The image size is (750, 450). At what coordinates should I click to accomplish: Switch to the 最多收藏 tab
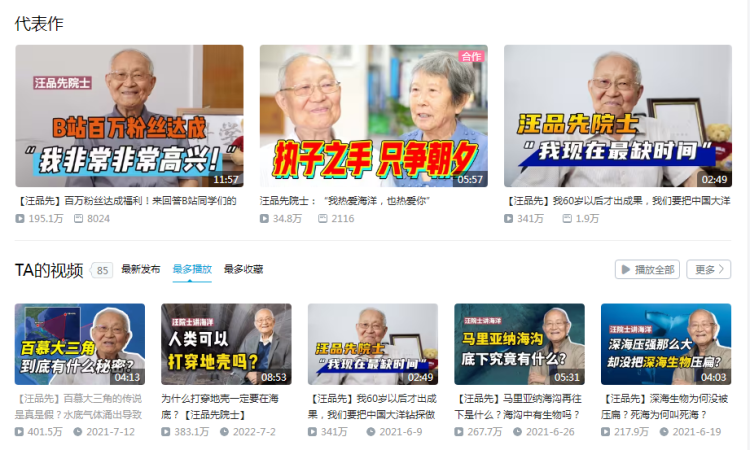[243, 269]
